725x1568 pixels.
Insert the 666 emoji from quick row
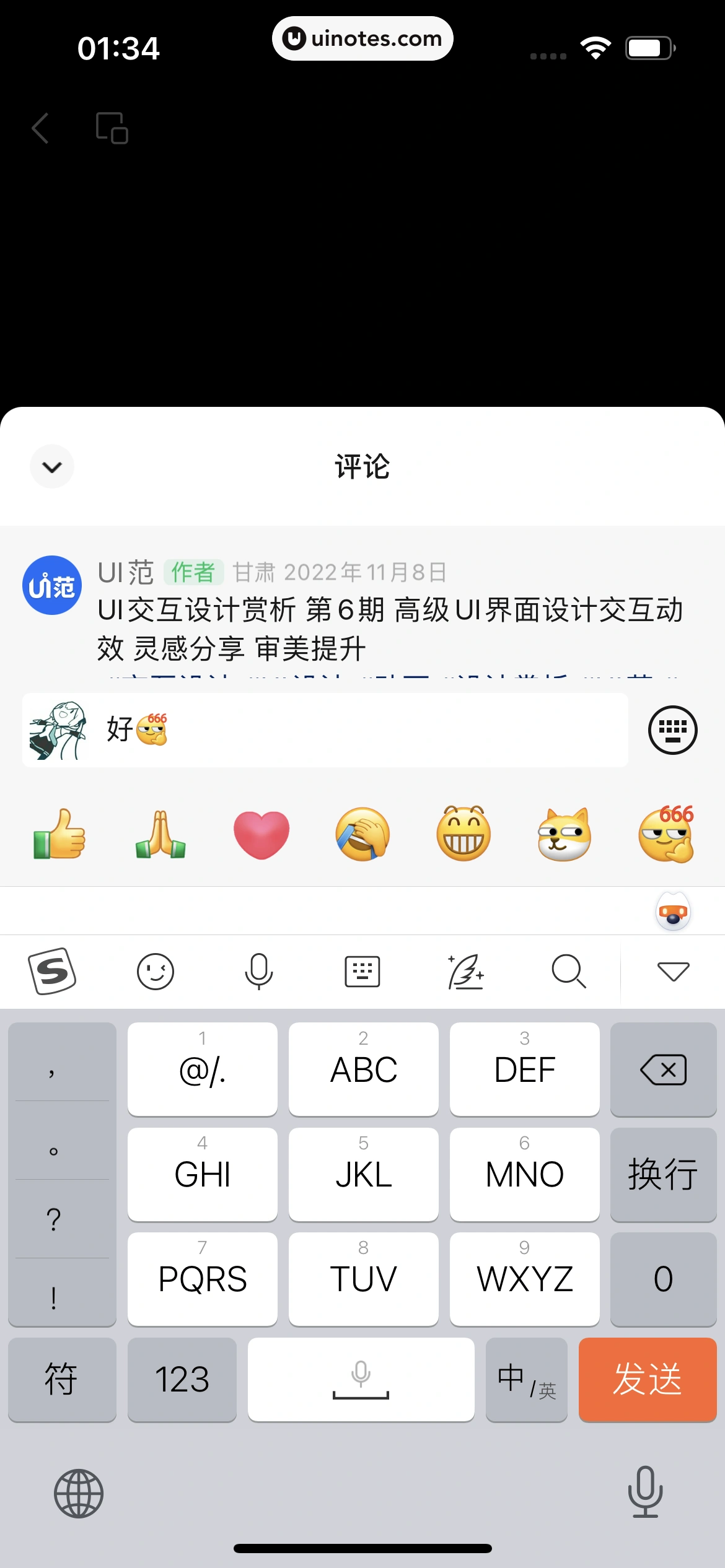click(x=666, y=834)
